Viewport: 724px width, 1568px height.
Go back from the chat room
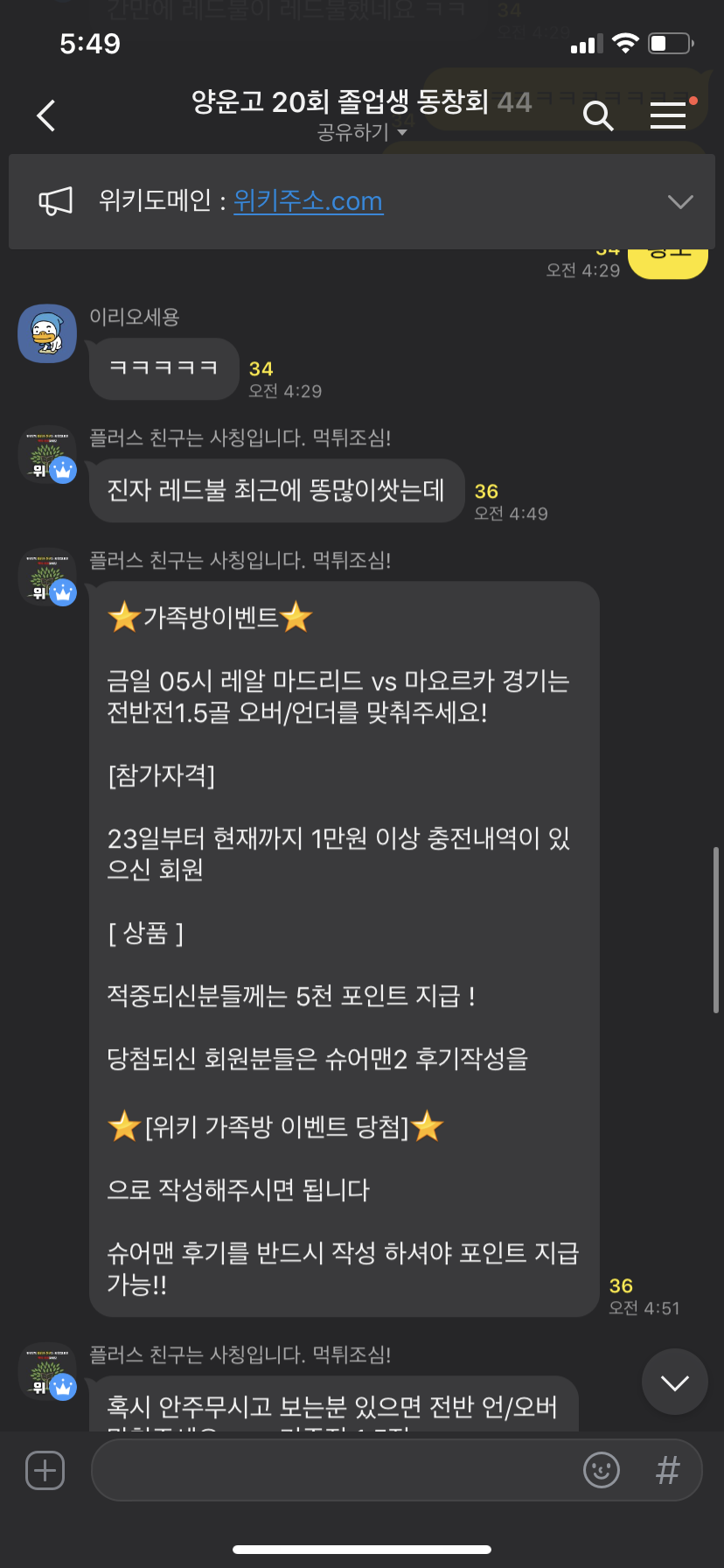point(46,115)
